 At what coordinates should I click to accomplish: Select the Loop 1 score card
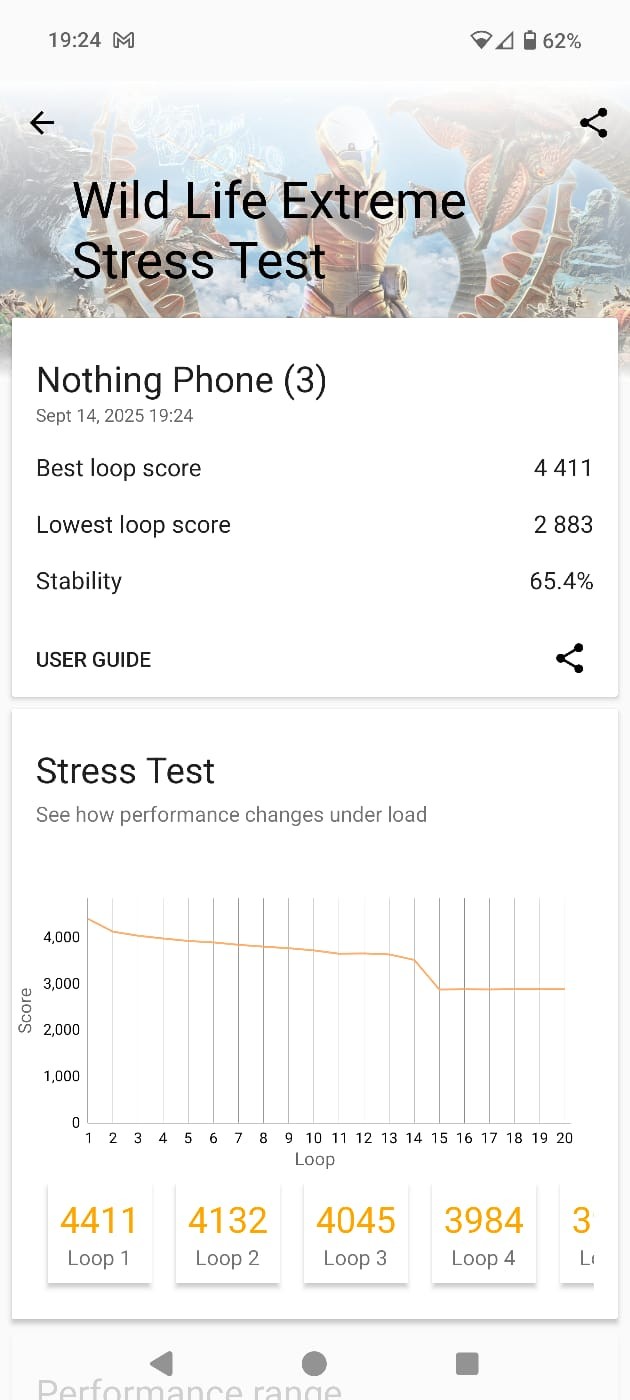click(99, 1234)
